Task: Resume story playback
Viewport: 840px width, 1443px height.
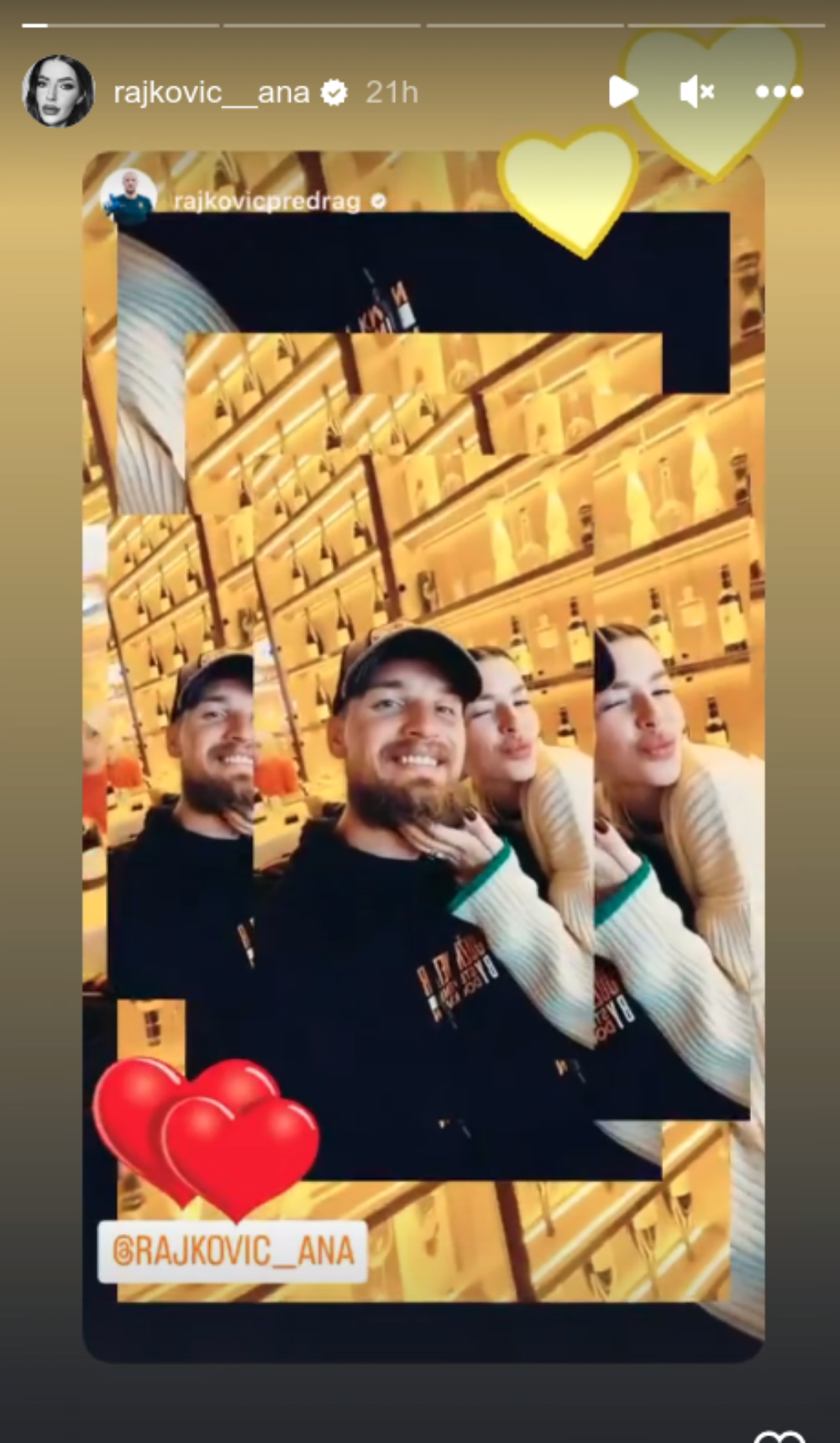Action: click(x=622, y=92)
